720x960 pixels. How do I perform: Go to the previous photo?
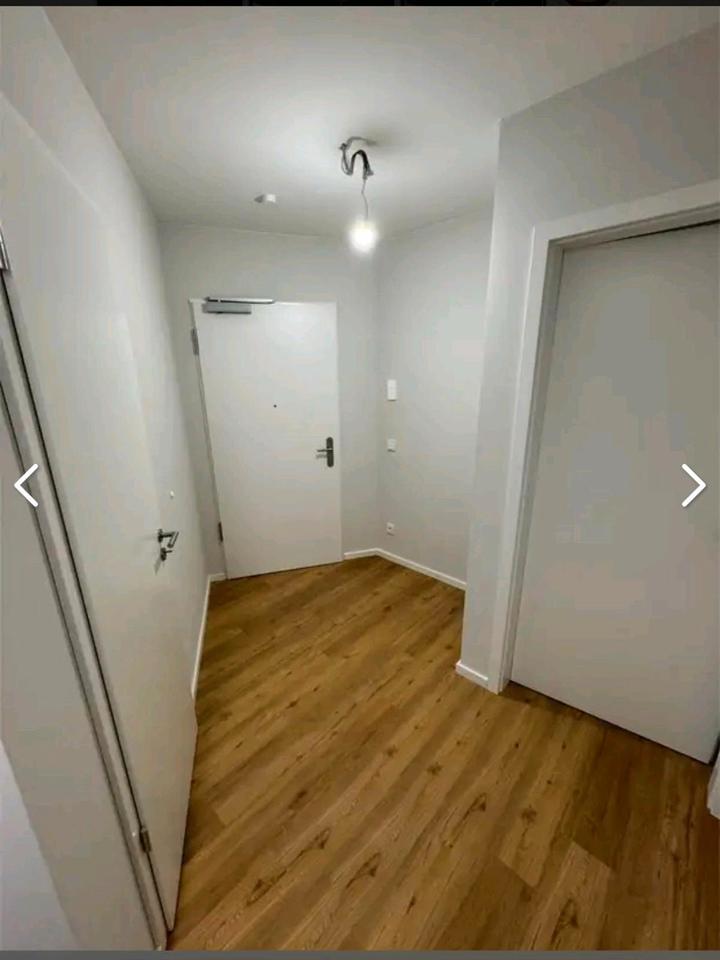tap(27, 485)
